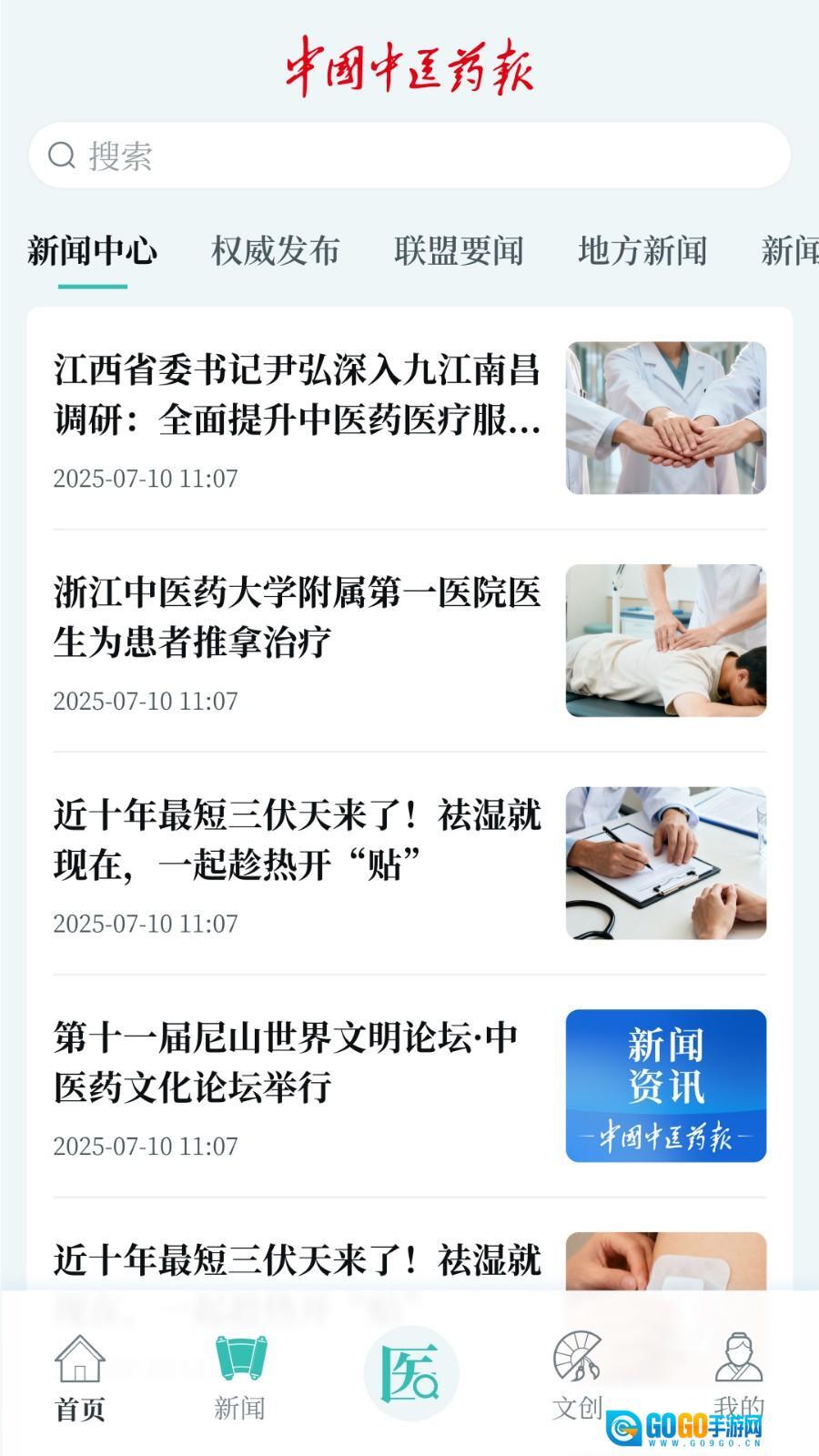Open the 文创 bottom tab

pyautogui.click(x=578, y=1378)
